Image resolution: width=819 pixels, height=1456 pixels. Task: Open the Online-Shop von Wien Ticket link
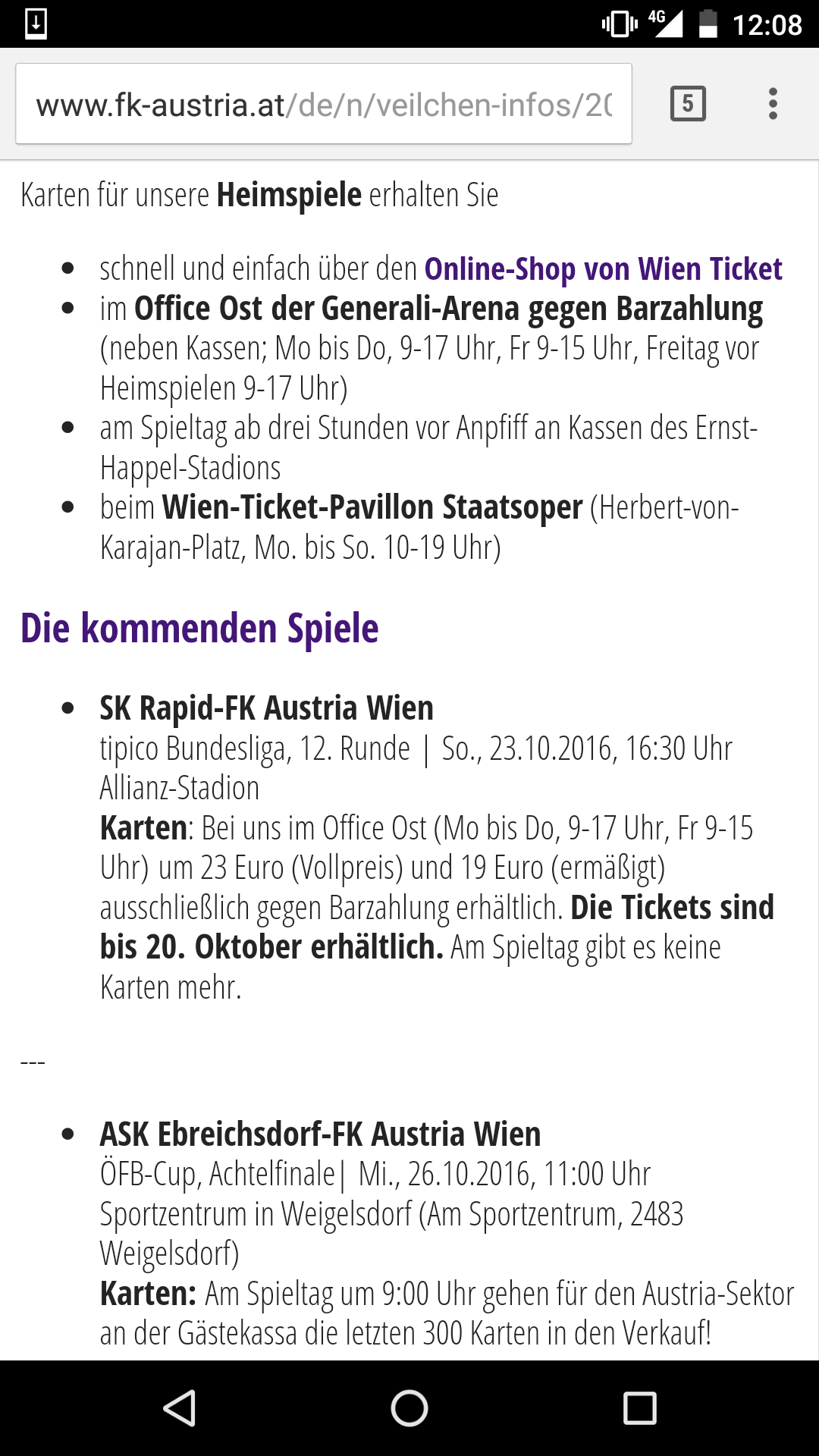click(603, 269)
